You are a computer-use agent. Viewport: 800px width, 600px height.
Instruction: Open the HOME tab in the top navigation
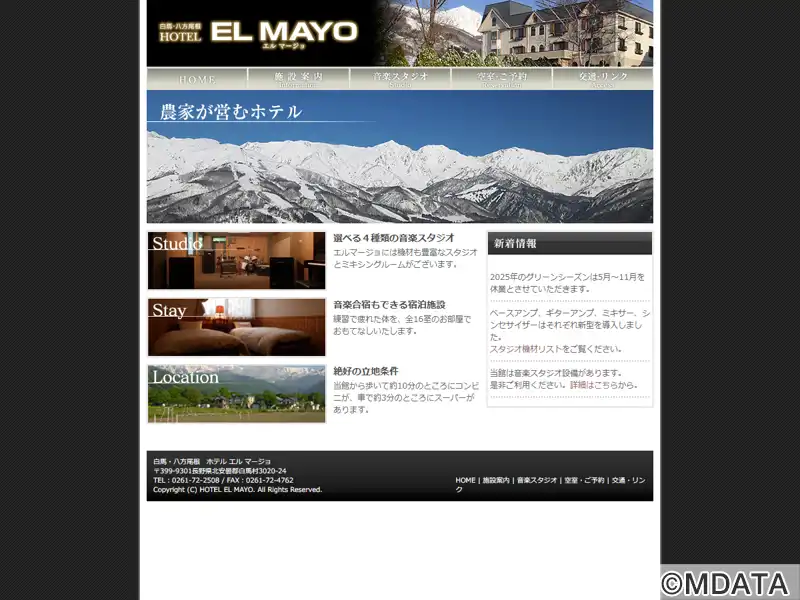[197, 78]
